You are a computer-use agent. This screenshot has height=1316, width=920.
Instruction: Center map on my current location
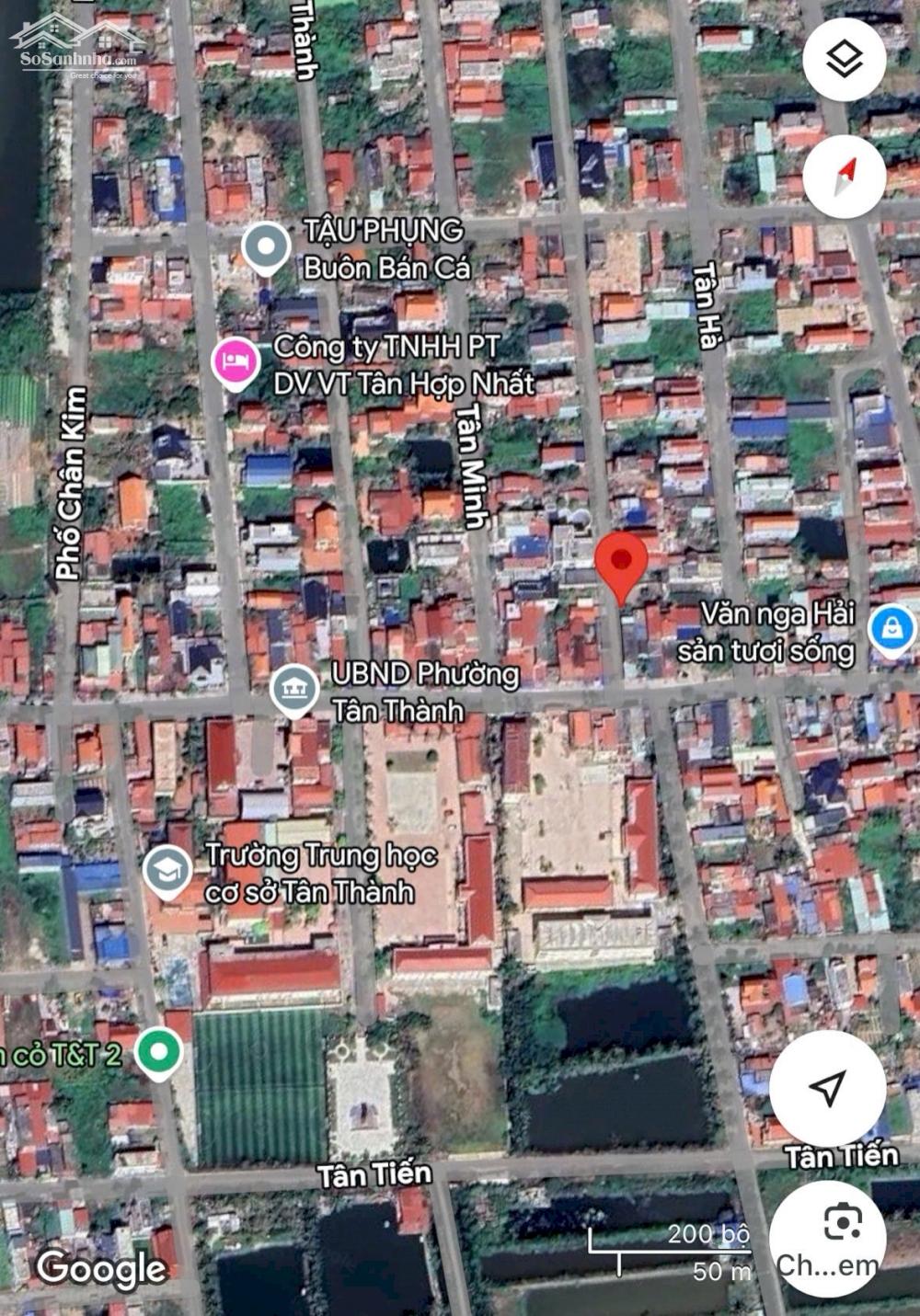(827, 1088)
